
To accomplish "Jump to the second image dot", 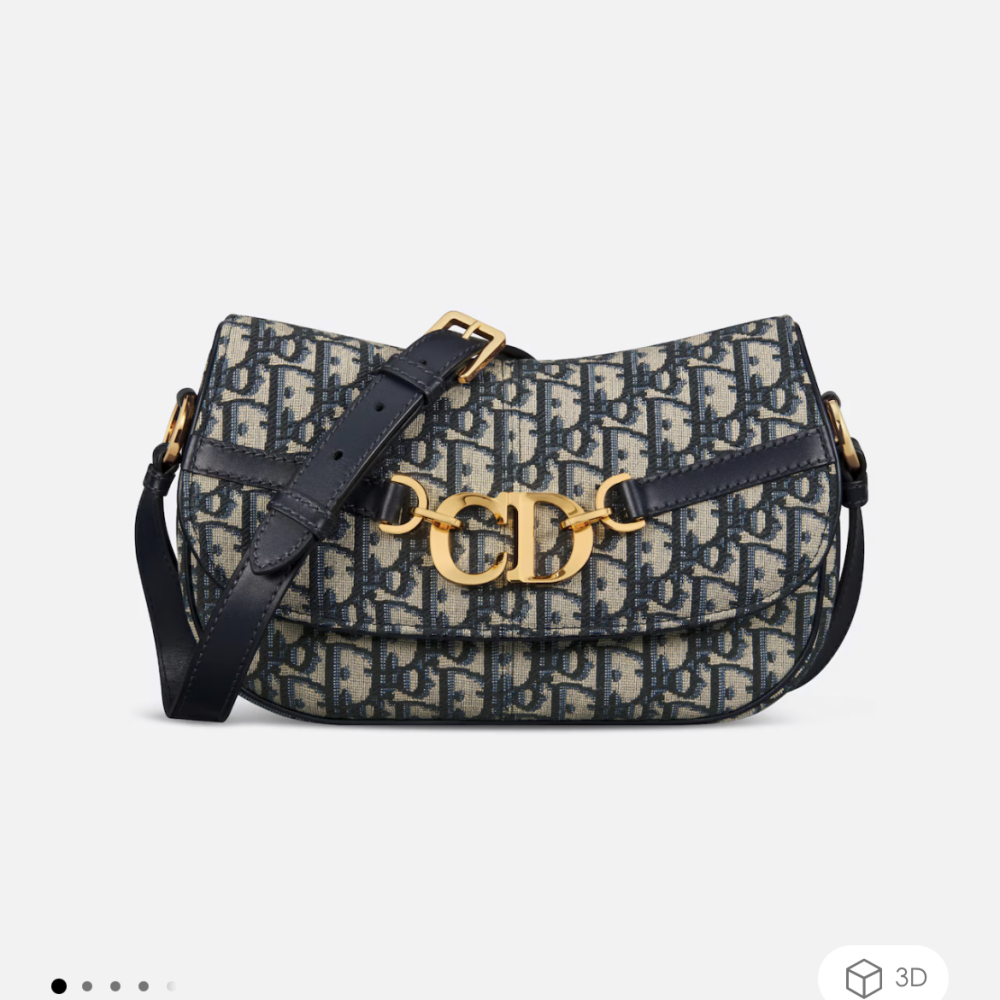I will [x=87, y=986].
